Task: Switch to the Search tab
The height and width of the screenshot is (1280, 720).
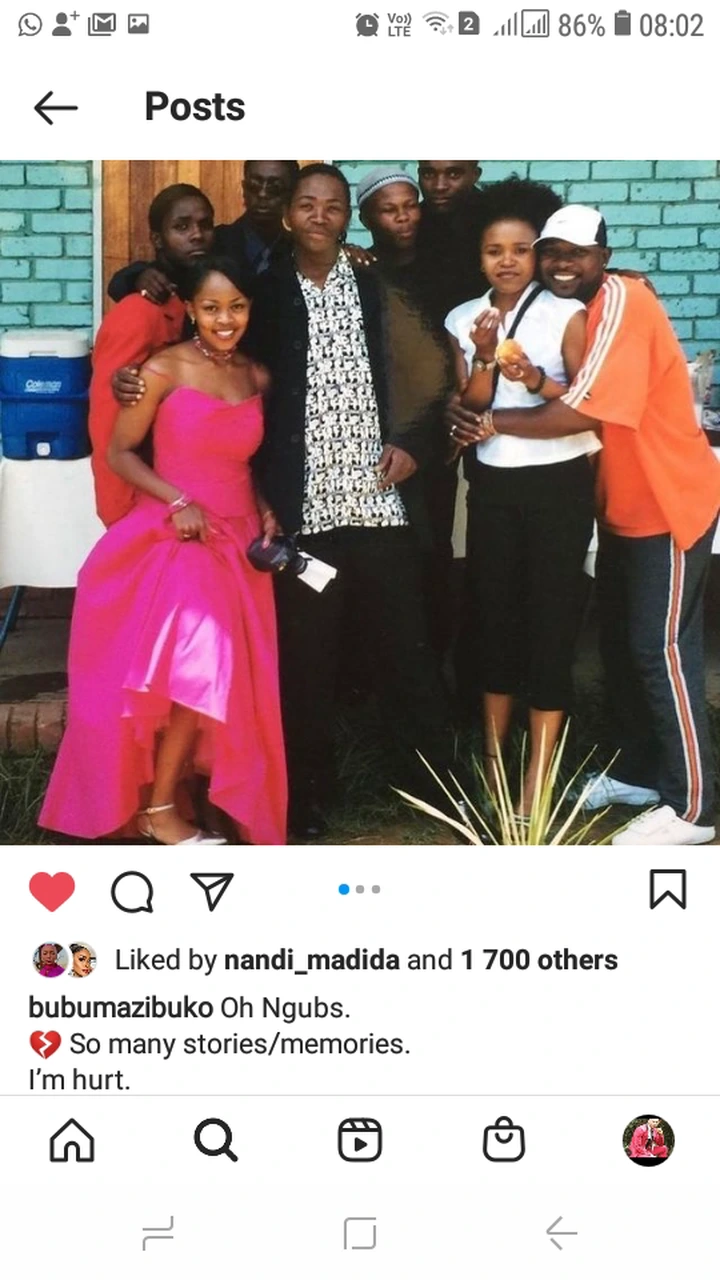Action: 215,1140
